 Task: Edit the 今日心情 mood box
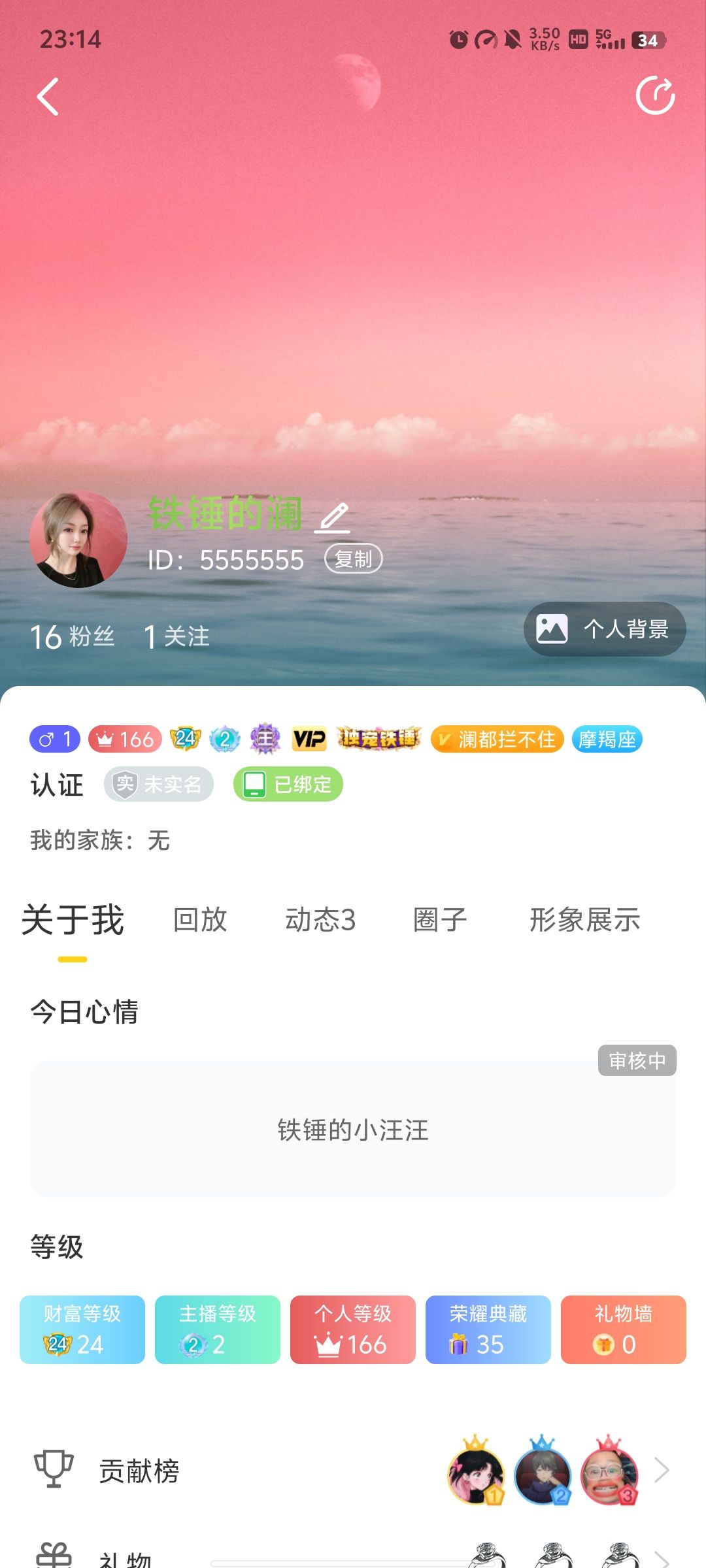point(353,1130)
